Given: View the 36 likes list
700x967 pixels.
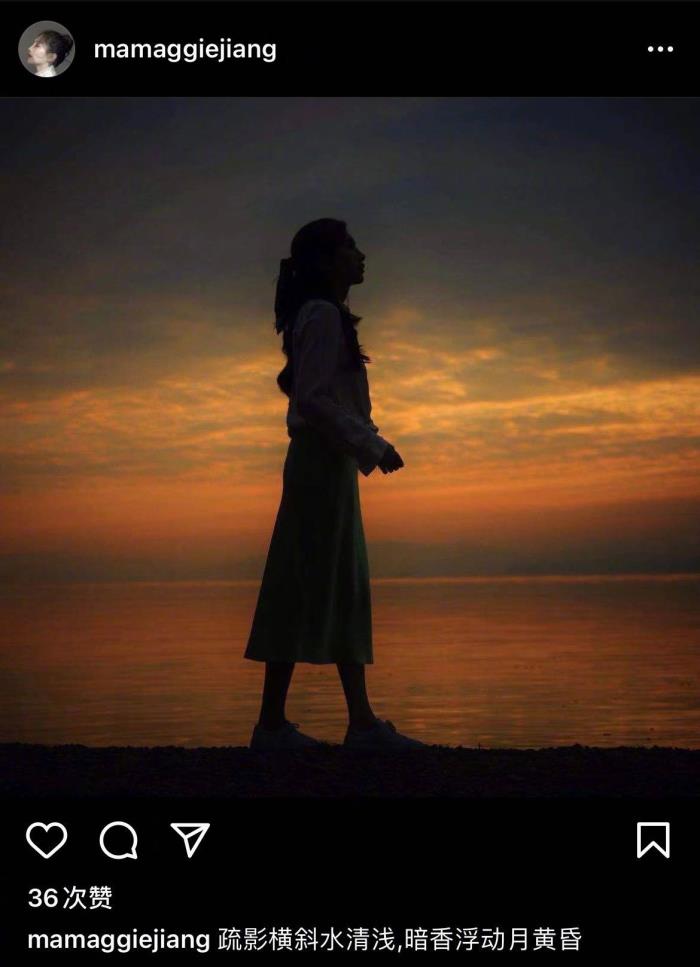Looking at the screenshot, I should [70, 898].
